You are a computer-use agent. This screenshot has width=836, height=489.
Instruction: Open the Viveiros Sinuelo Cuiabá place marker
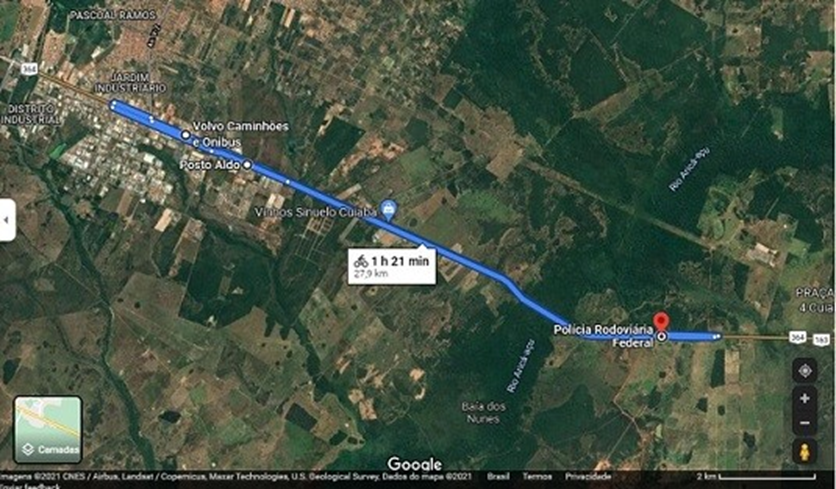389,209
